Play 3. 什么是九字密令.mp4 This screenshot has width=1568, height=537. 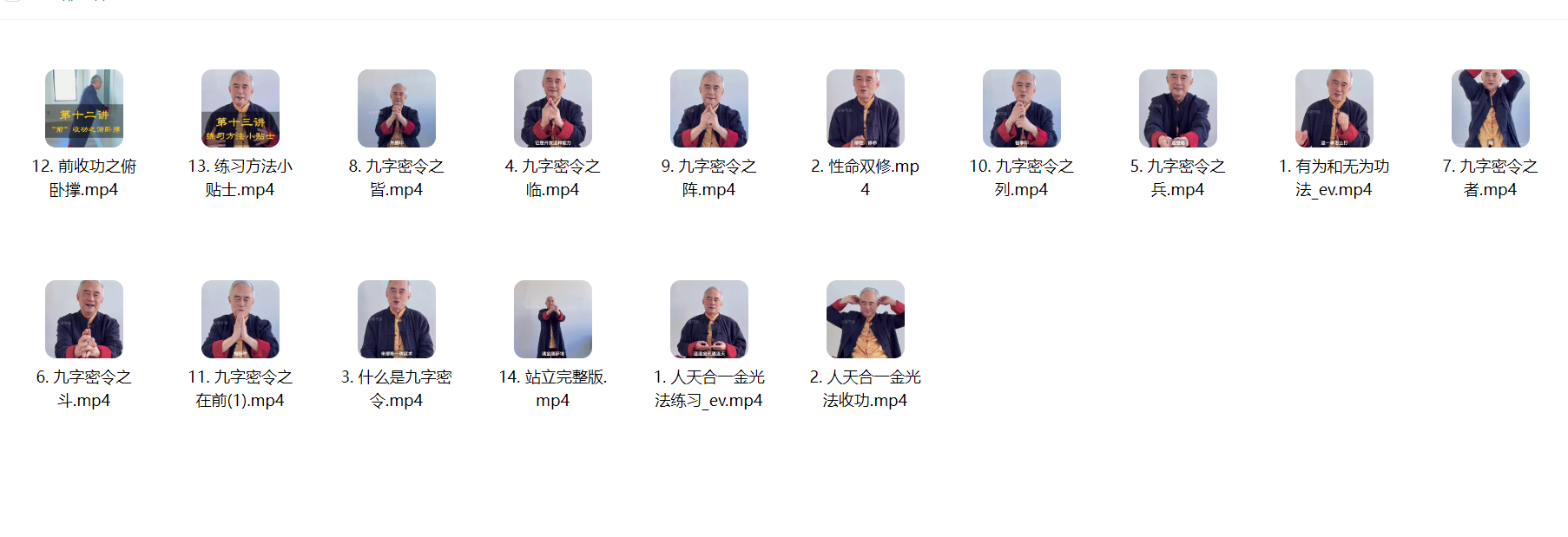397,319
